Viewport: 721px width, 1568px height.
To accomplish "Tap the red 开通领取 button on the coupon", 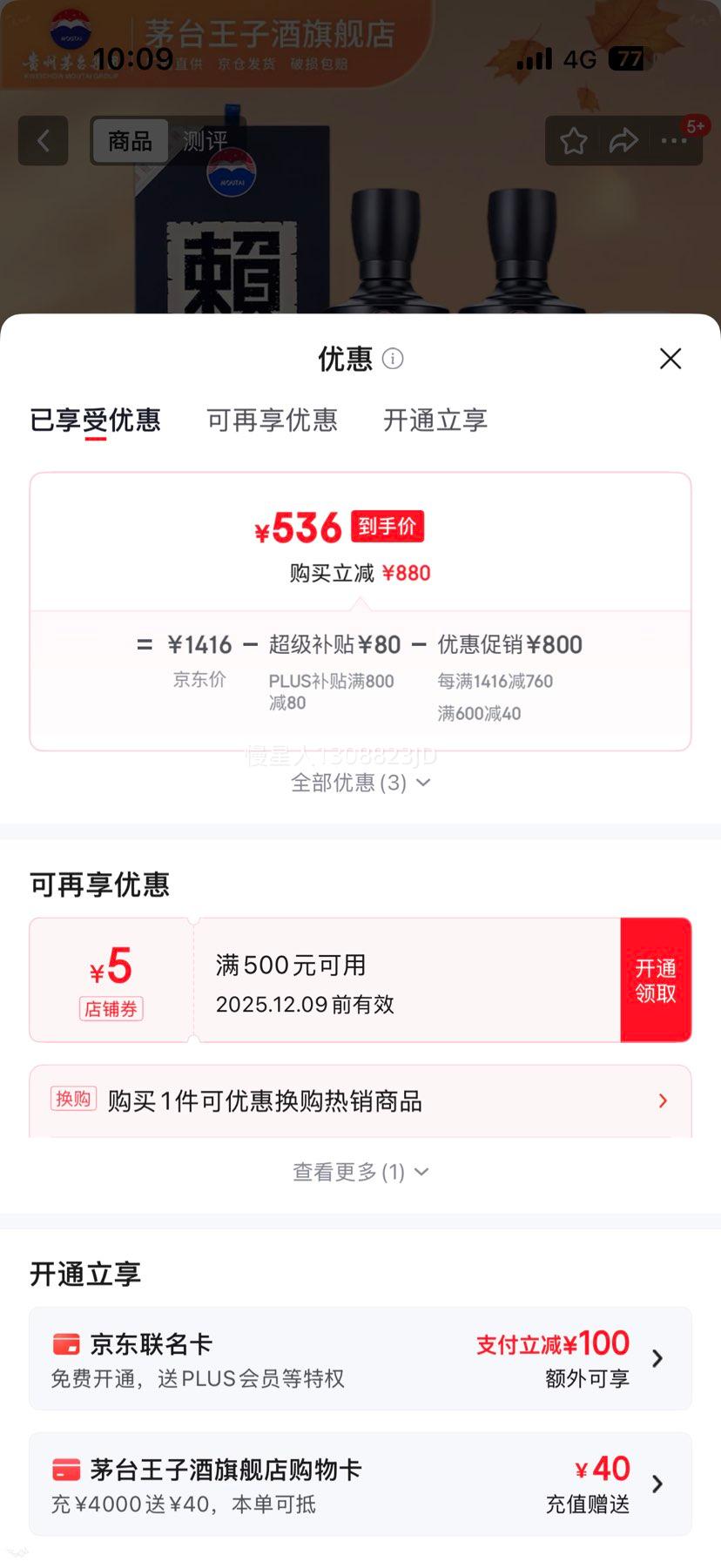I will tap(657, 979).
